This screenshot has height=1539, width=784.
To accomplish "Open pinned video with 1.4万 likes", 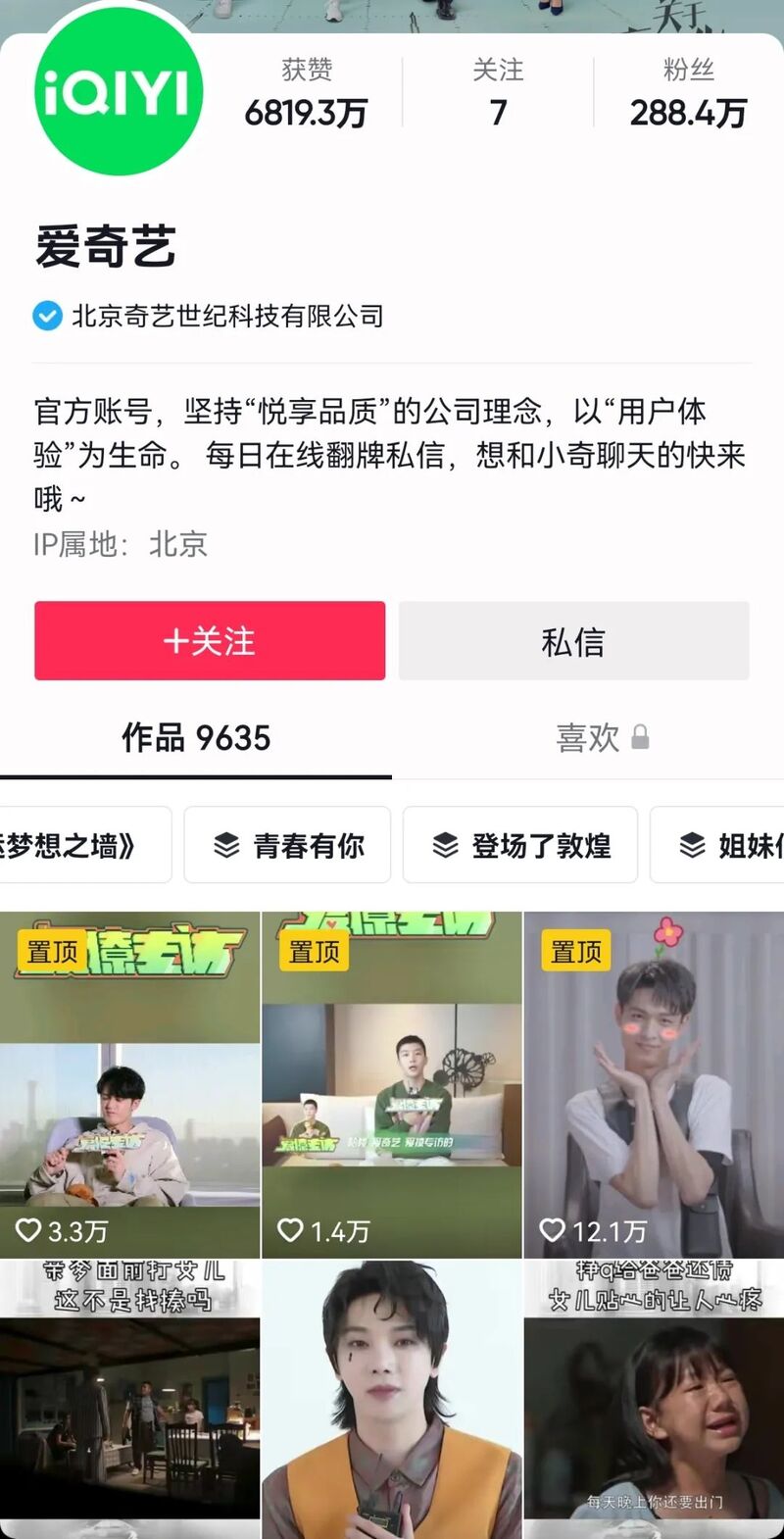I will 392,1085.
